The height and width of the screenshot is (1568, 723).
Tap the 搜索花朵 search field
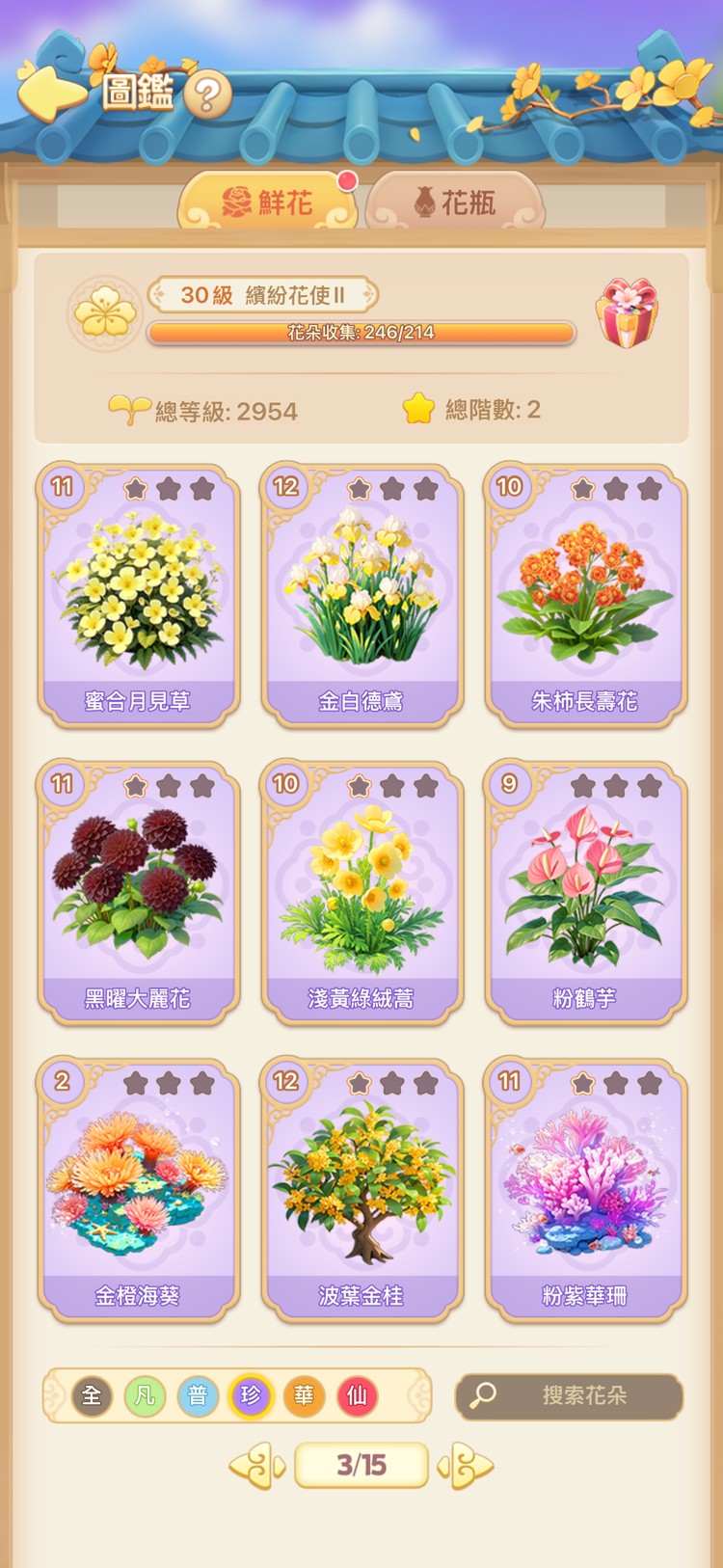click(x=570, y=1395)
